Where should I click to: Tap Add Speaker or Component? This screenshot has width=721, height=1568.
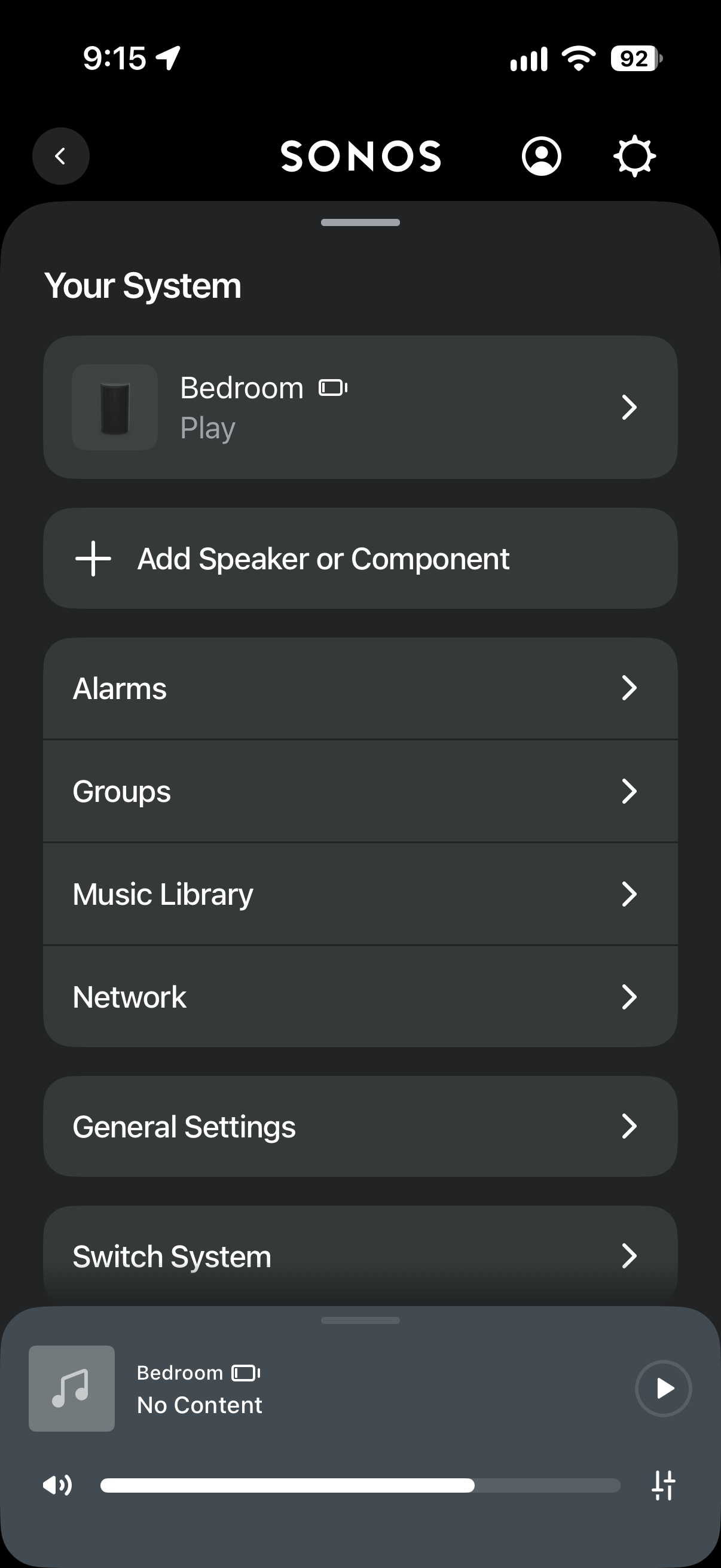[x=360, y=558]
